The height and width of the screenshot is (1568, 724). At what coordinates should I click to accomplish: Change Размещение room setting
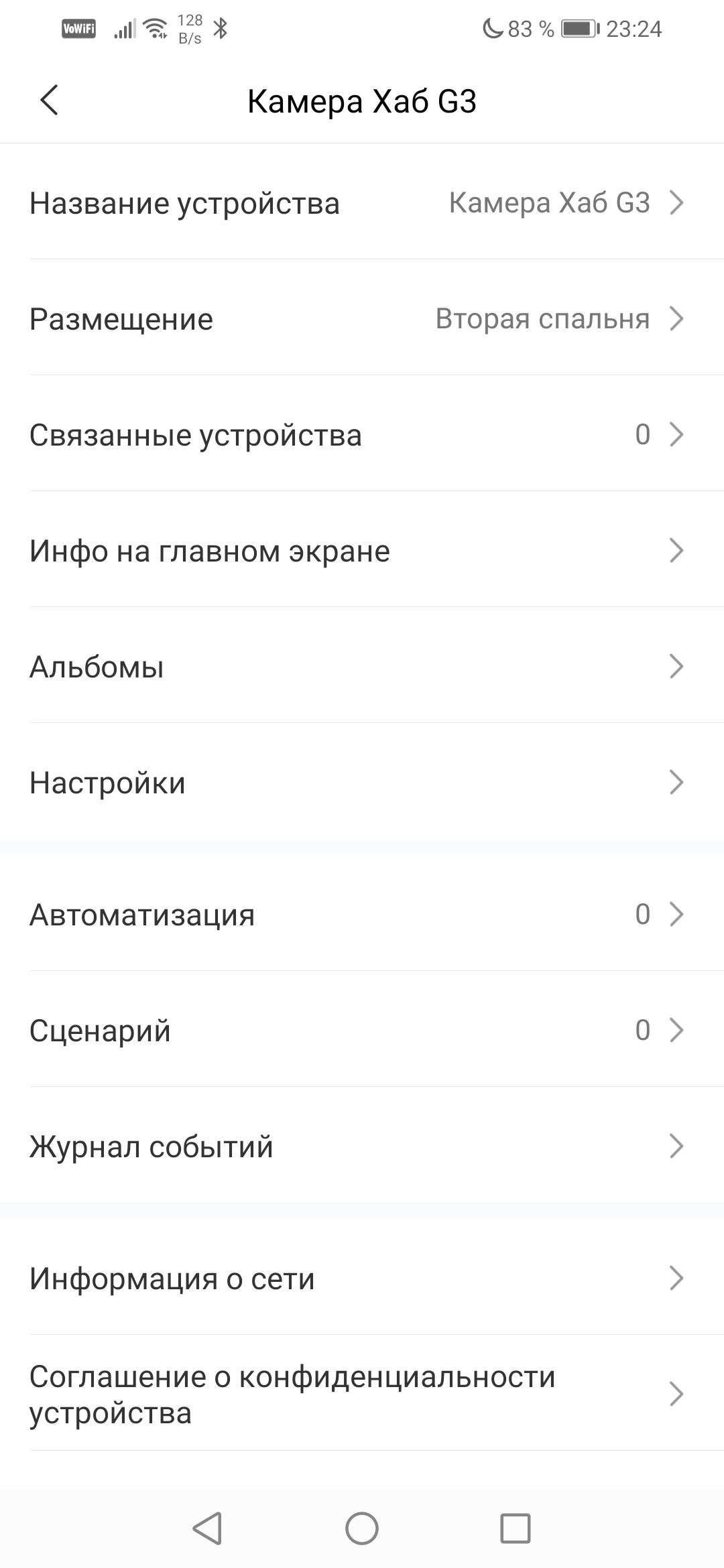coord(362,319)
